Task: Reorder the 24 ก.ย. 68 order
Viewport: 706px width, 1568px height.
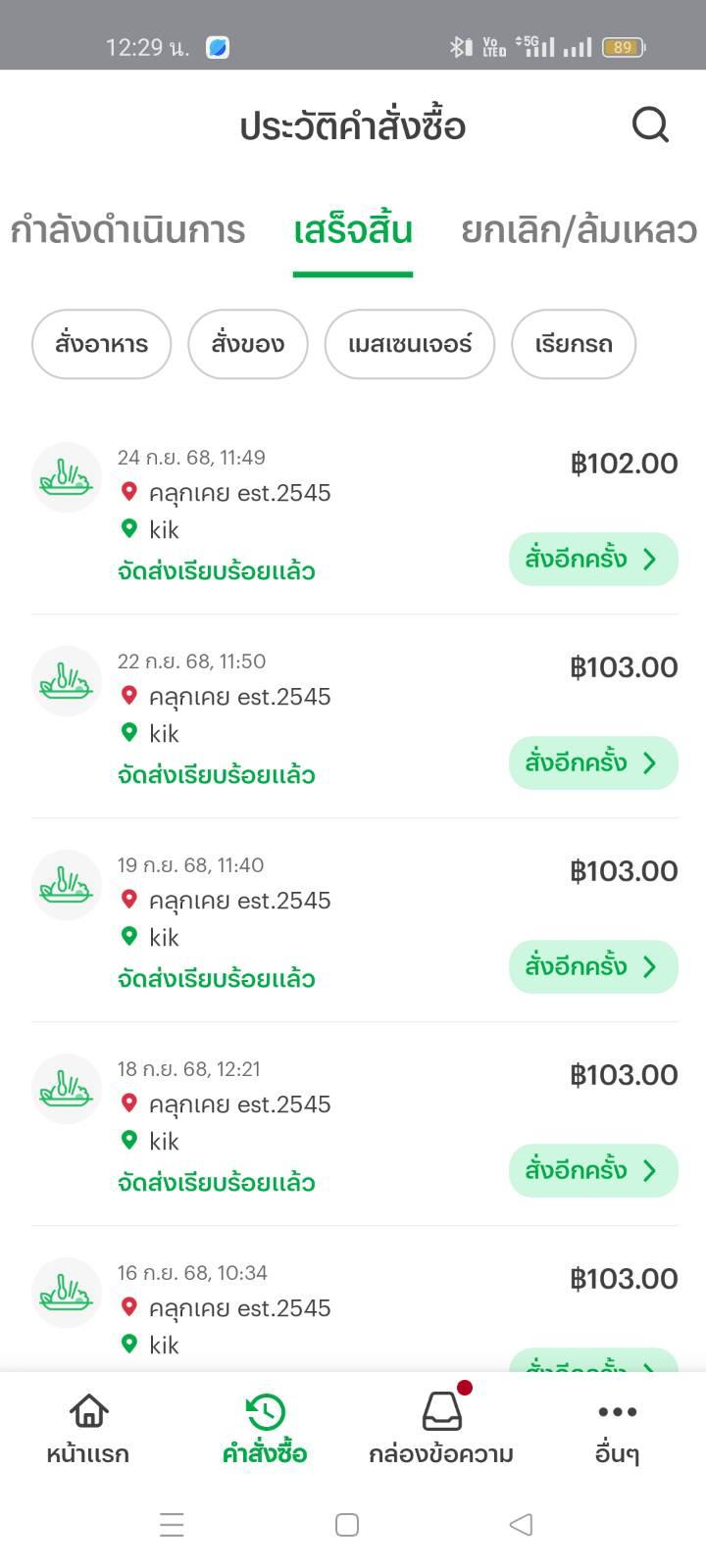Action: point(593,560)
